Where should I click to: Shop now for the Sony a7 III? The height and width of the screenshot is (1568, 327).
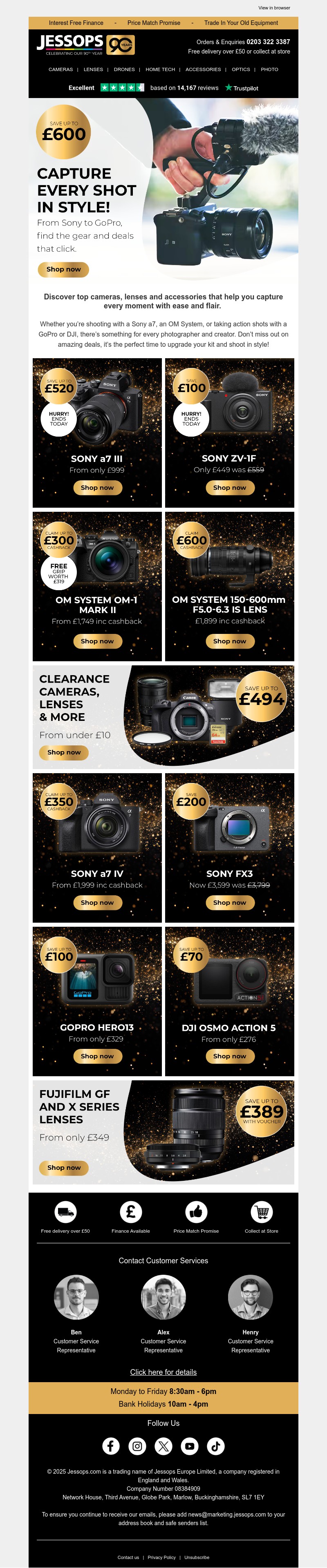pyautogui.click(x=97, y=488)
